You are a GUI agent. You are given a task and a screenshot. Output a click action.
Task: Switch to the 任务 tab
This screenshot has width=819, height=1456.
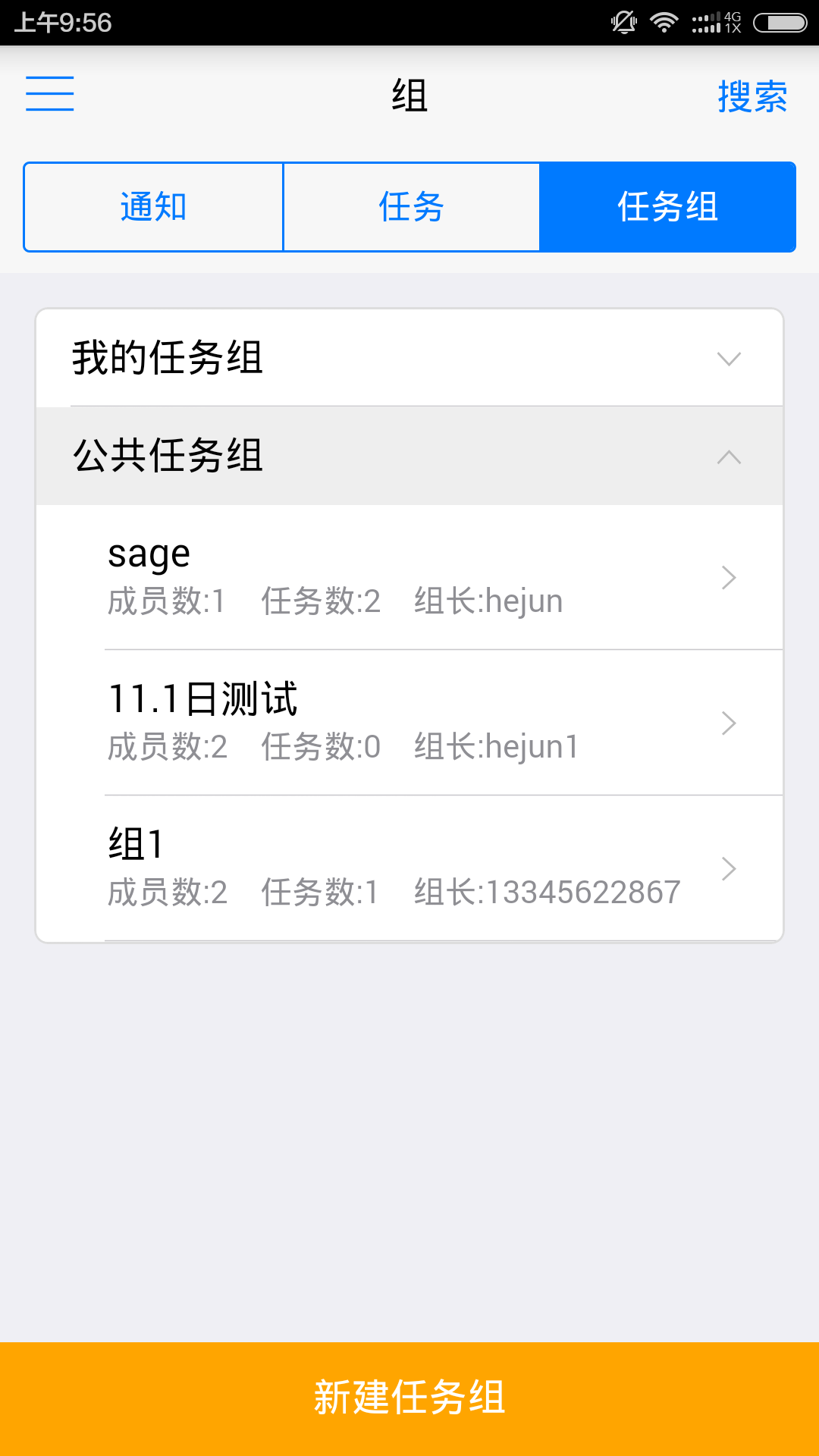[409, 206]
